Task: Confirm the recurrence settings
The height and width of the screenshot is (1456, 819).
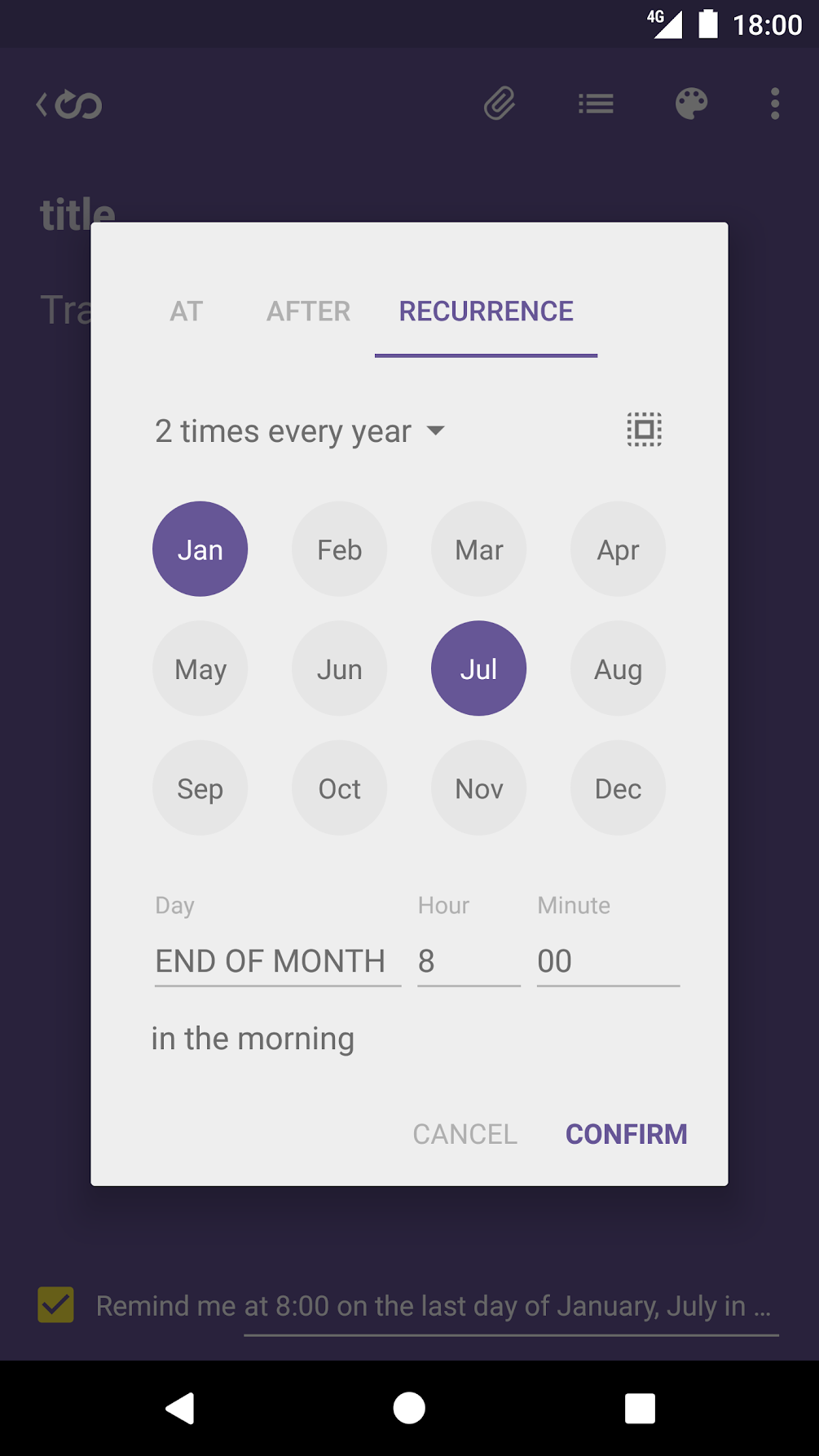Action: pyautogui.click(x=626, y=1134)
